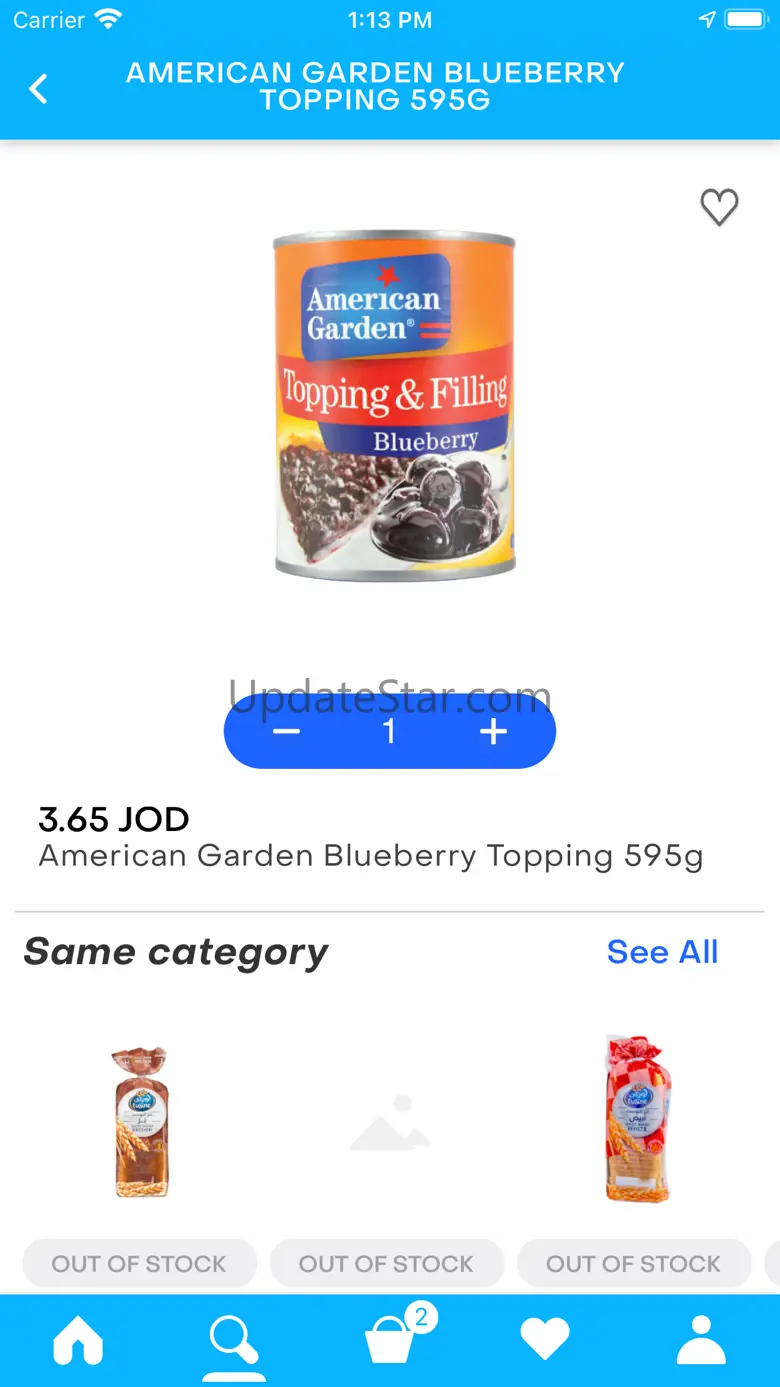Open the shopping basket tab
780x1387 pixels.
coord(391,1339)
